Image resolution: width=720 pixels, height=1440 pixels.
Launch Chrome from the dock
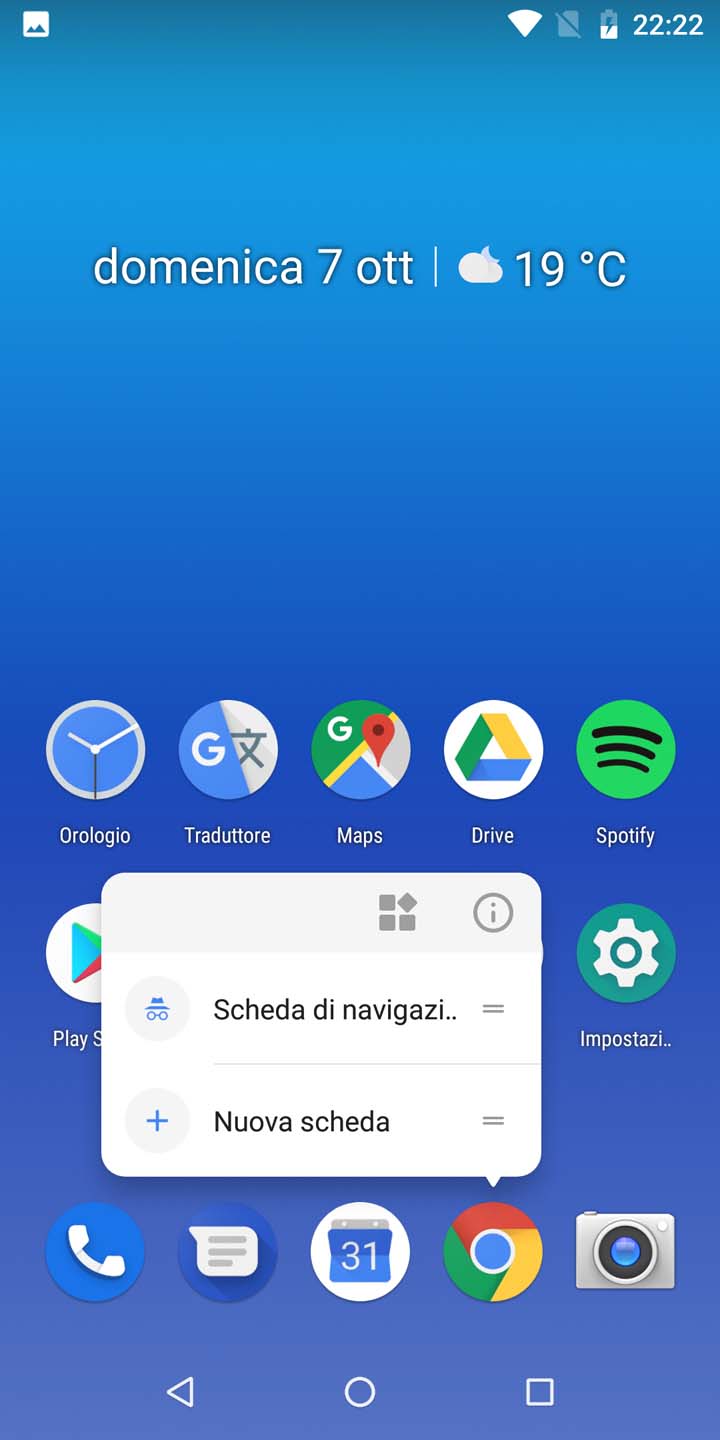493,1252
